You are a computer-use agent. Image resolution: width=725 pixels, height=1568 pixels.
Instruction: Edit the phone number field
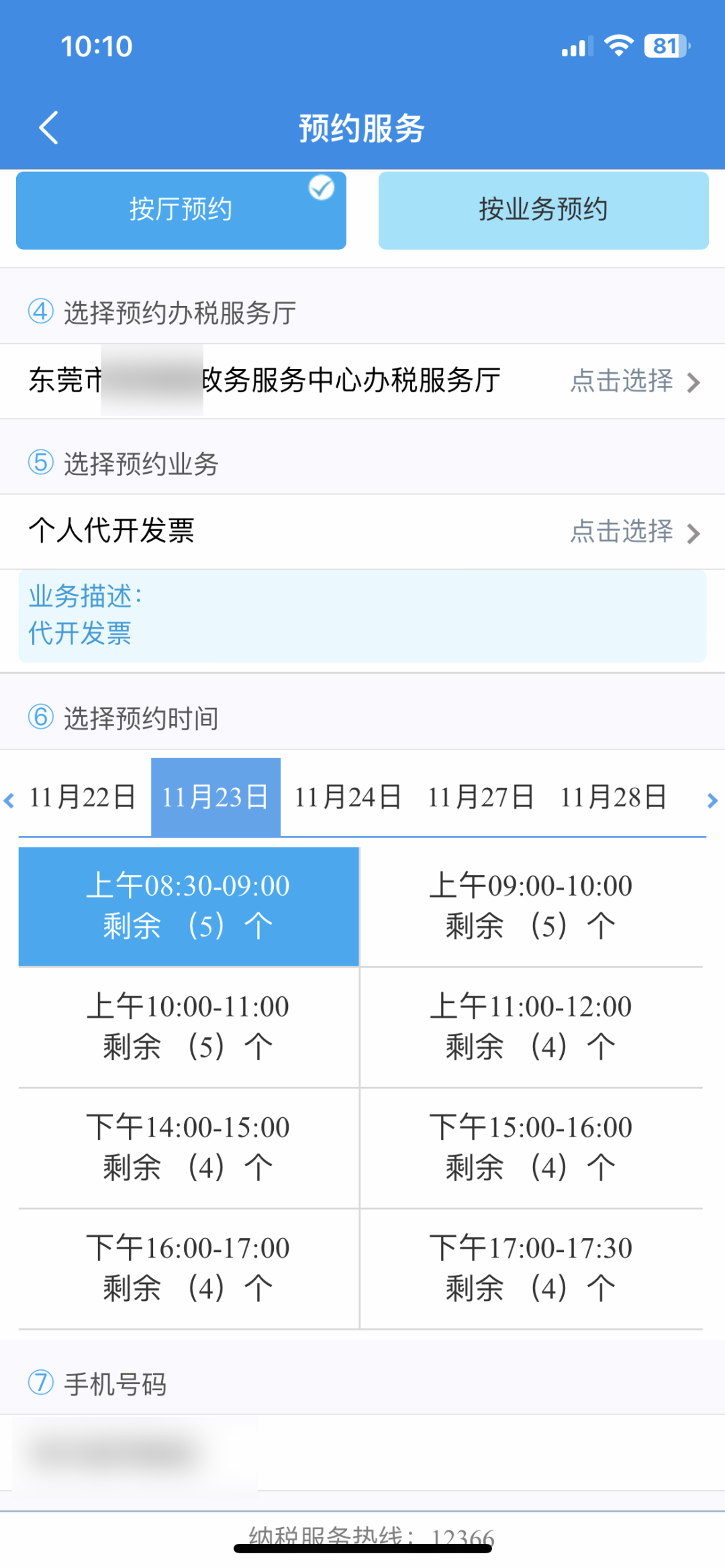click(362, 1453)
